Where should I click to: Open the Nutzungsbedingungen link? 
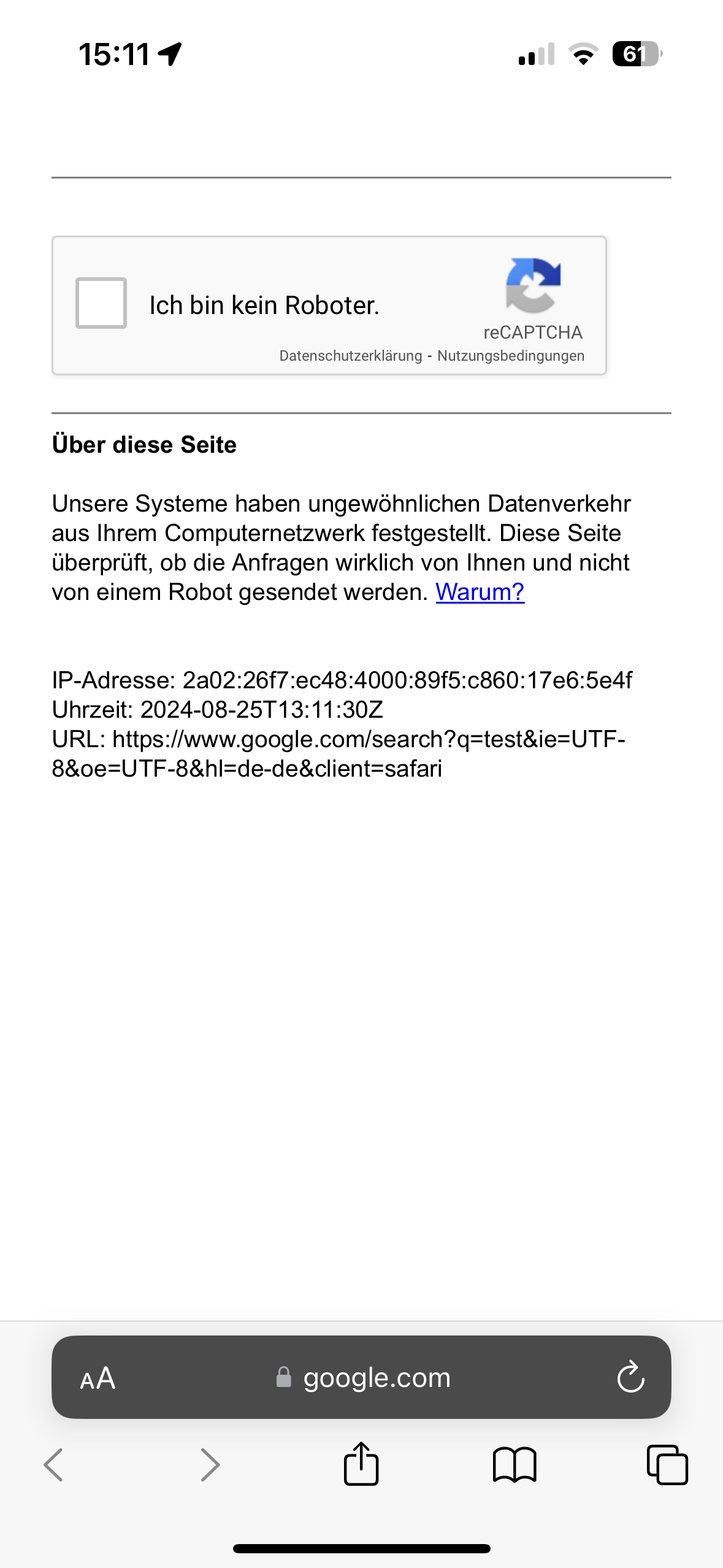(511, 356)
